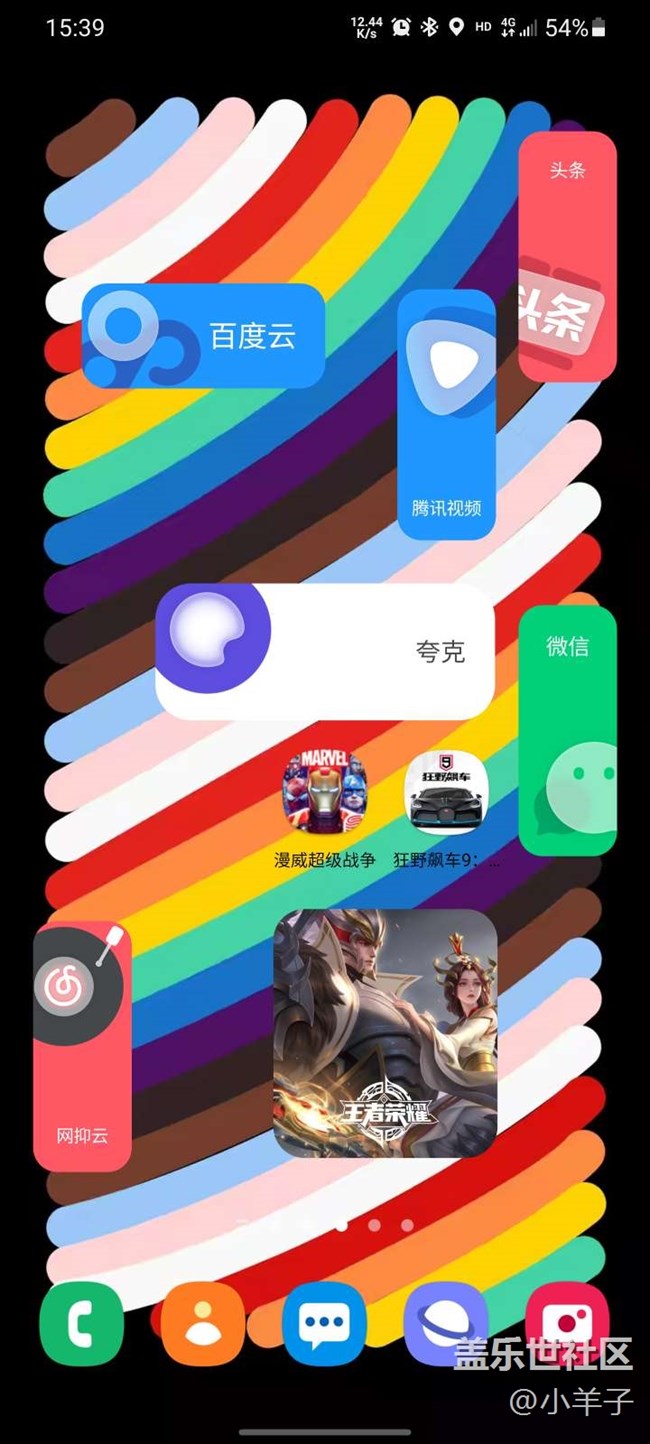Open Contacts app in dock

click(203, 1324)
